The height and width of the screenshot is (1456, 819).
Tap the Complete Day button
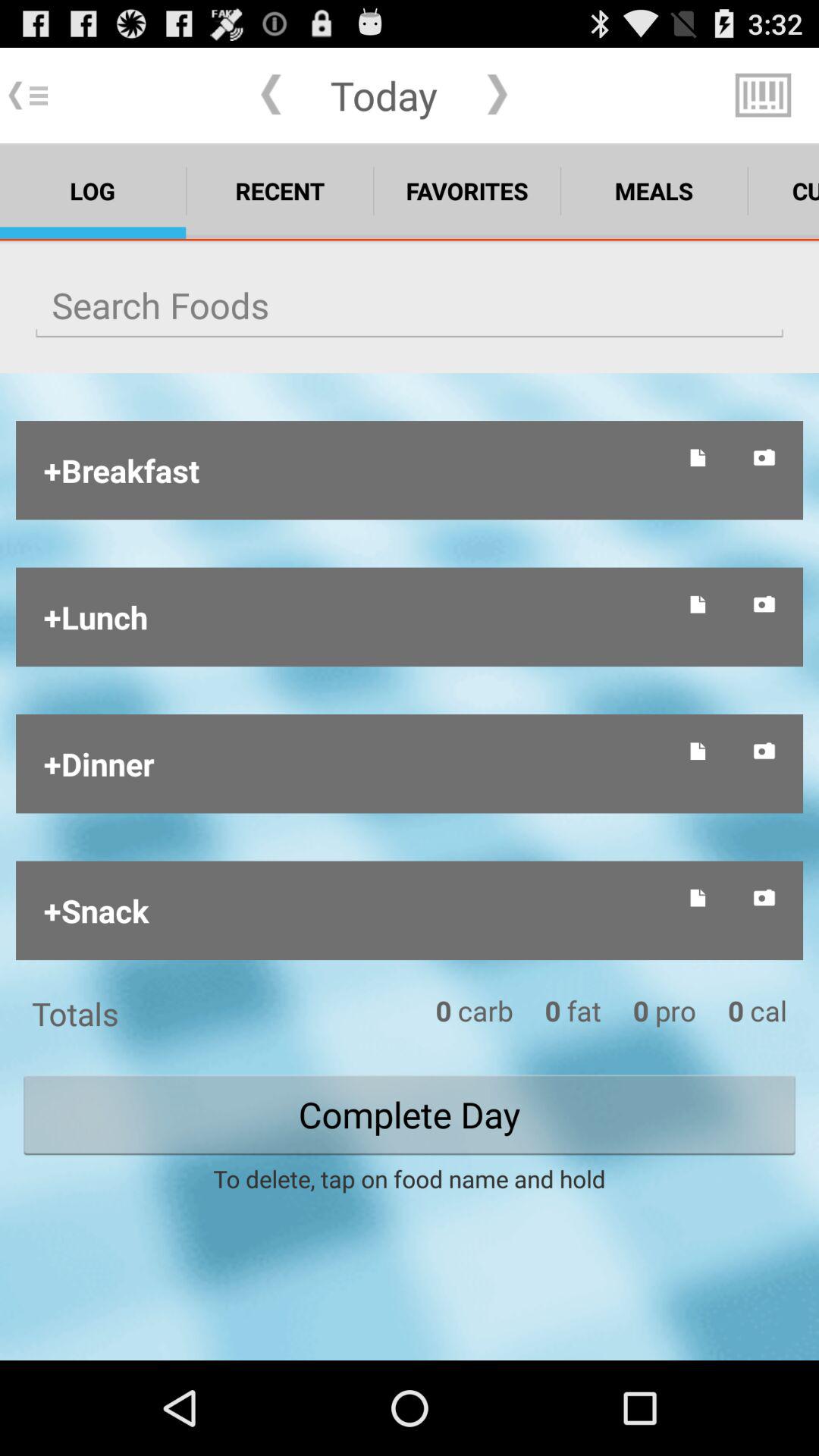409,1115
